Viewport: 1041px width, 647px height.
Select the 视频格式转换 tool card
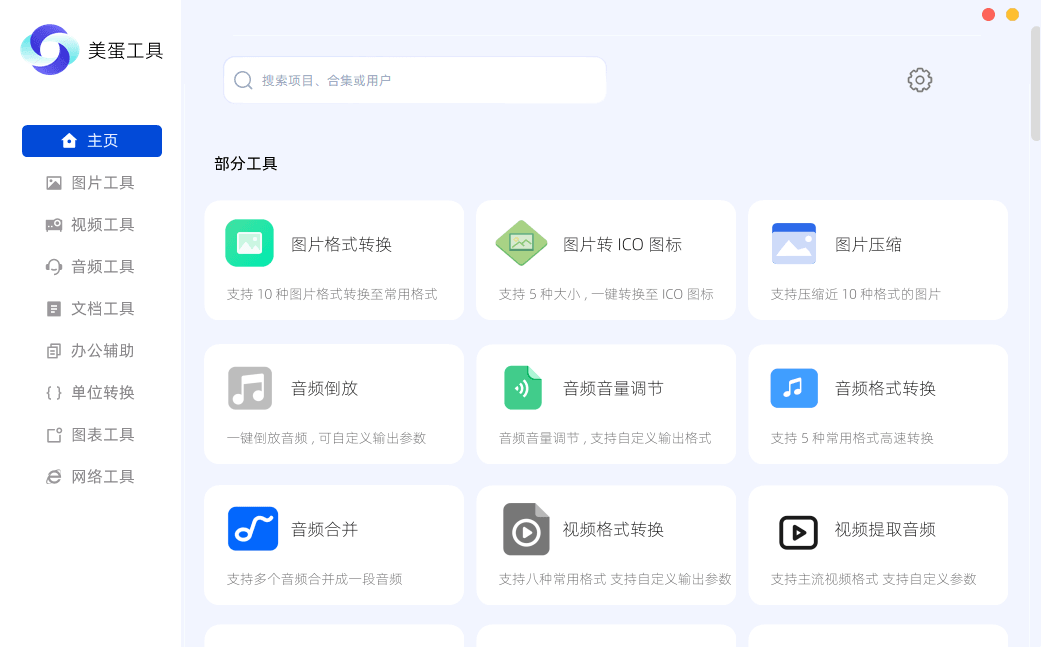point(606,545)
